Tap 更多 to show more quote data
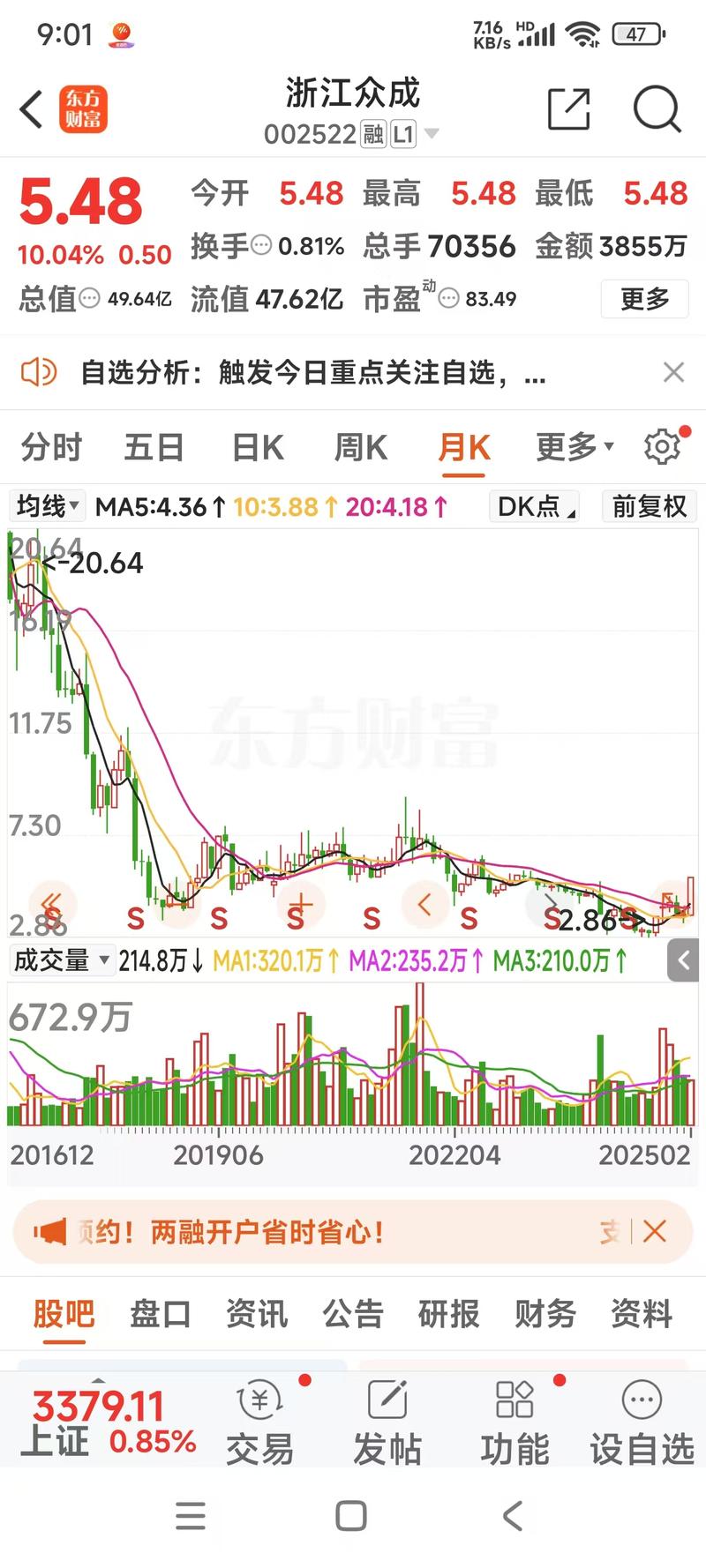Image resolution: width=706 pixels, height=1568 pixels. [644, 300]
